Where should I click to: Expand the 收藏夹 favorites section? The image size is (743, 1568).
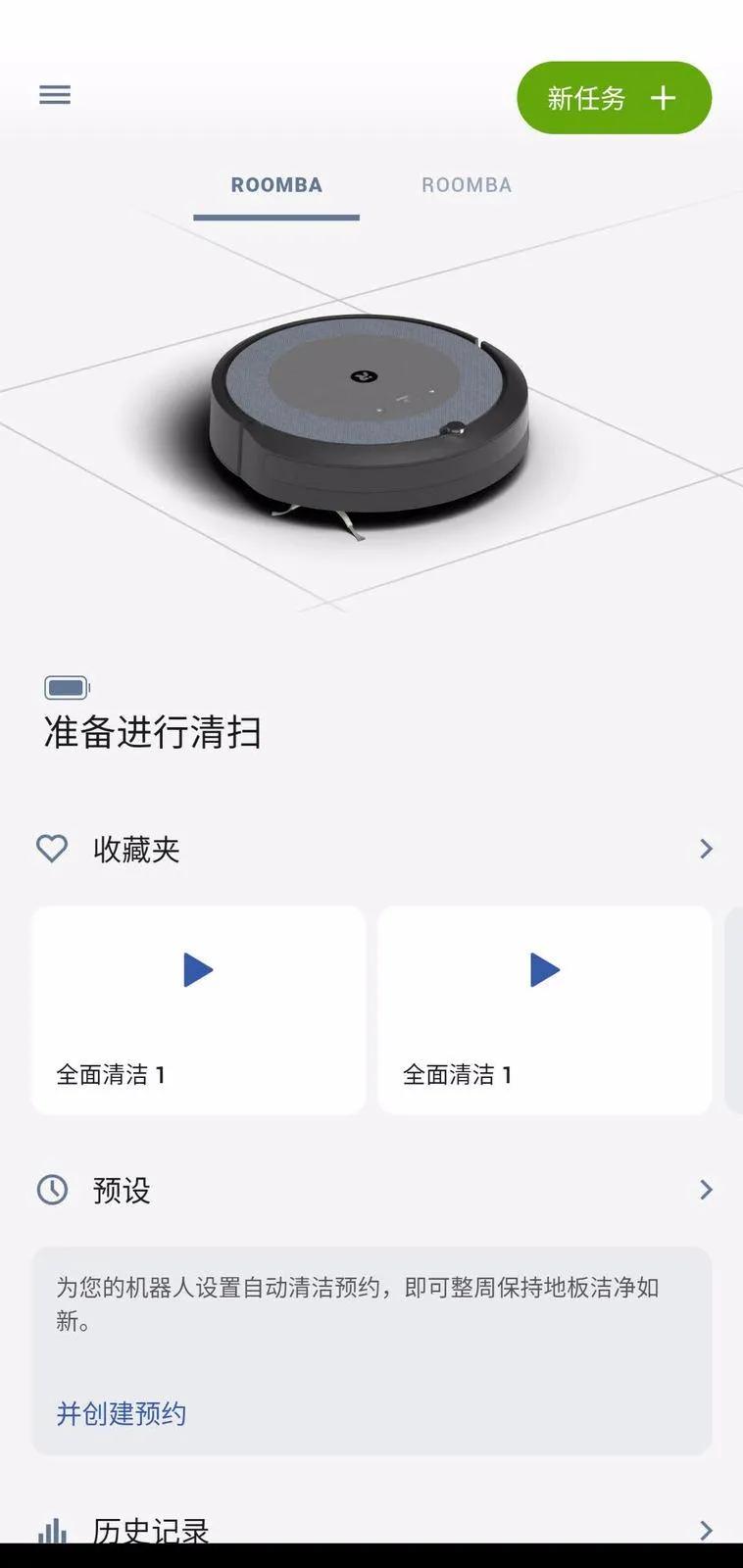[x=705, y=849]
